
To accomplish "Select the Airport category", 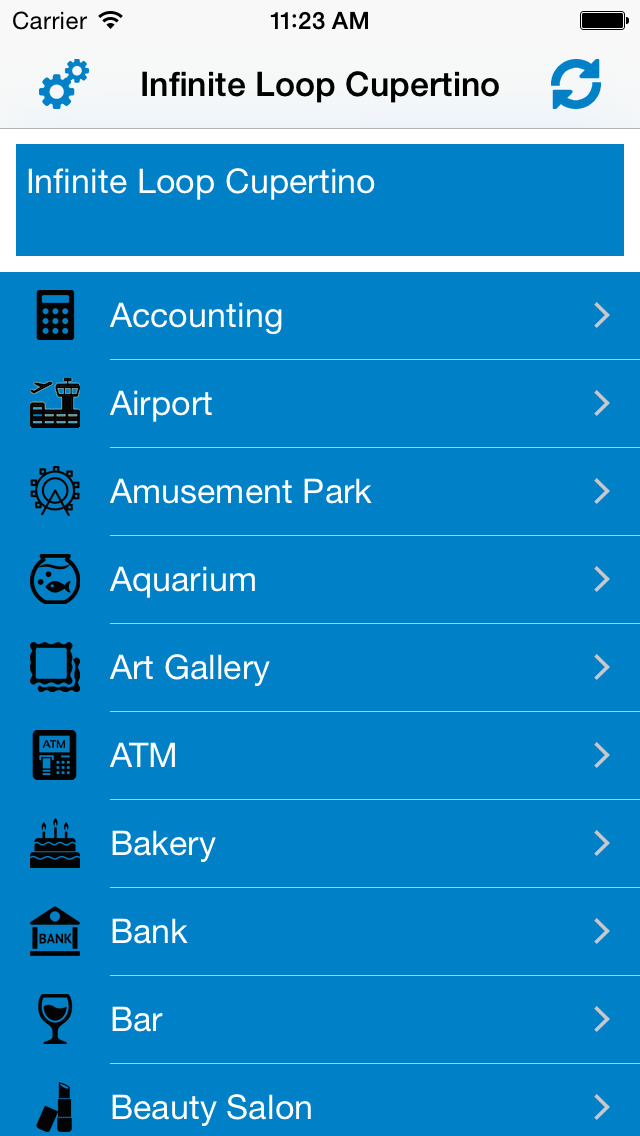I will [x=320, y=404].
